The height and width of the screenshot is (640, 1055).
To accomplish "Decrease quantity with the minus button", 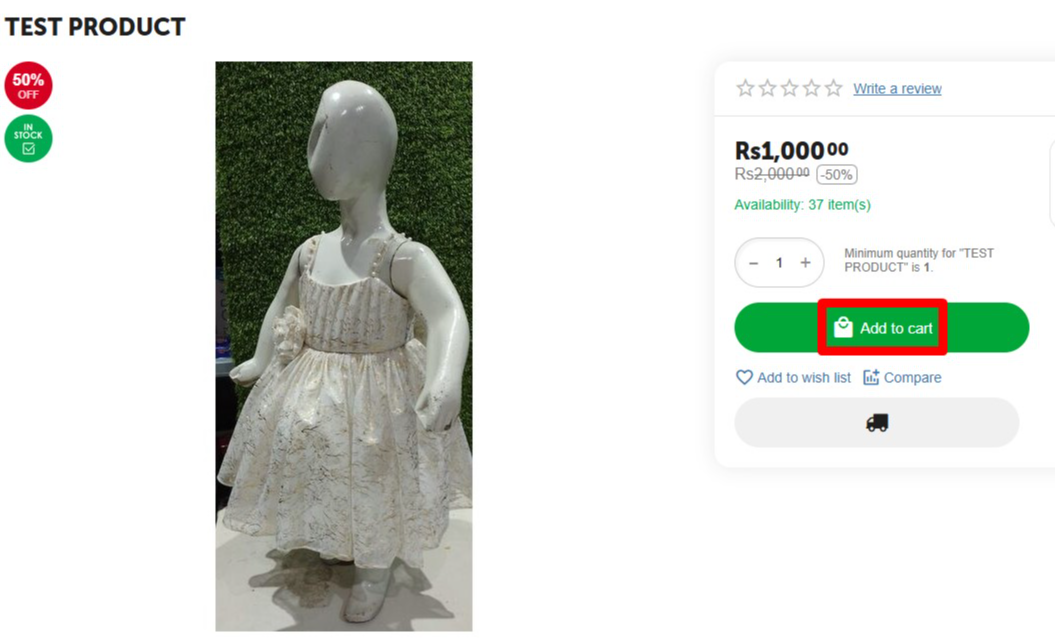I will coord(754,263).
